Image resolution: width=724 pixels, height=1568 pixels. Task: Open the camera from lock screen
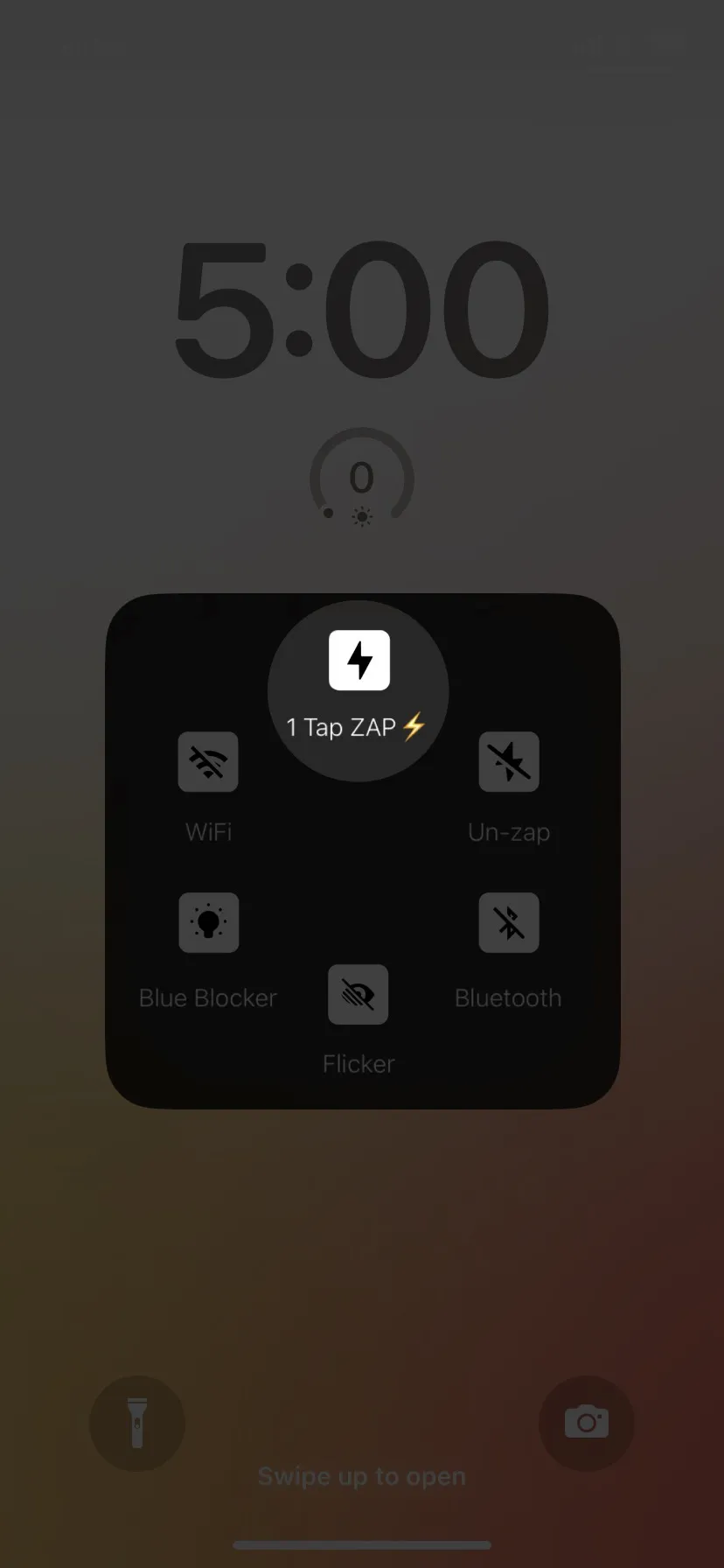click(587, 1424)
